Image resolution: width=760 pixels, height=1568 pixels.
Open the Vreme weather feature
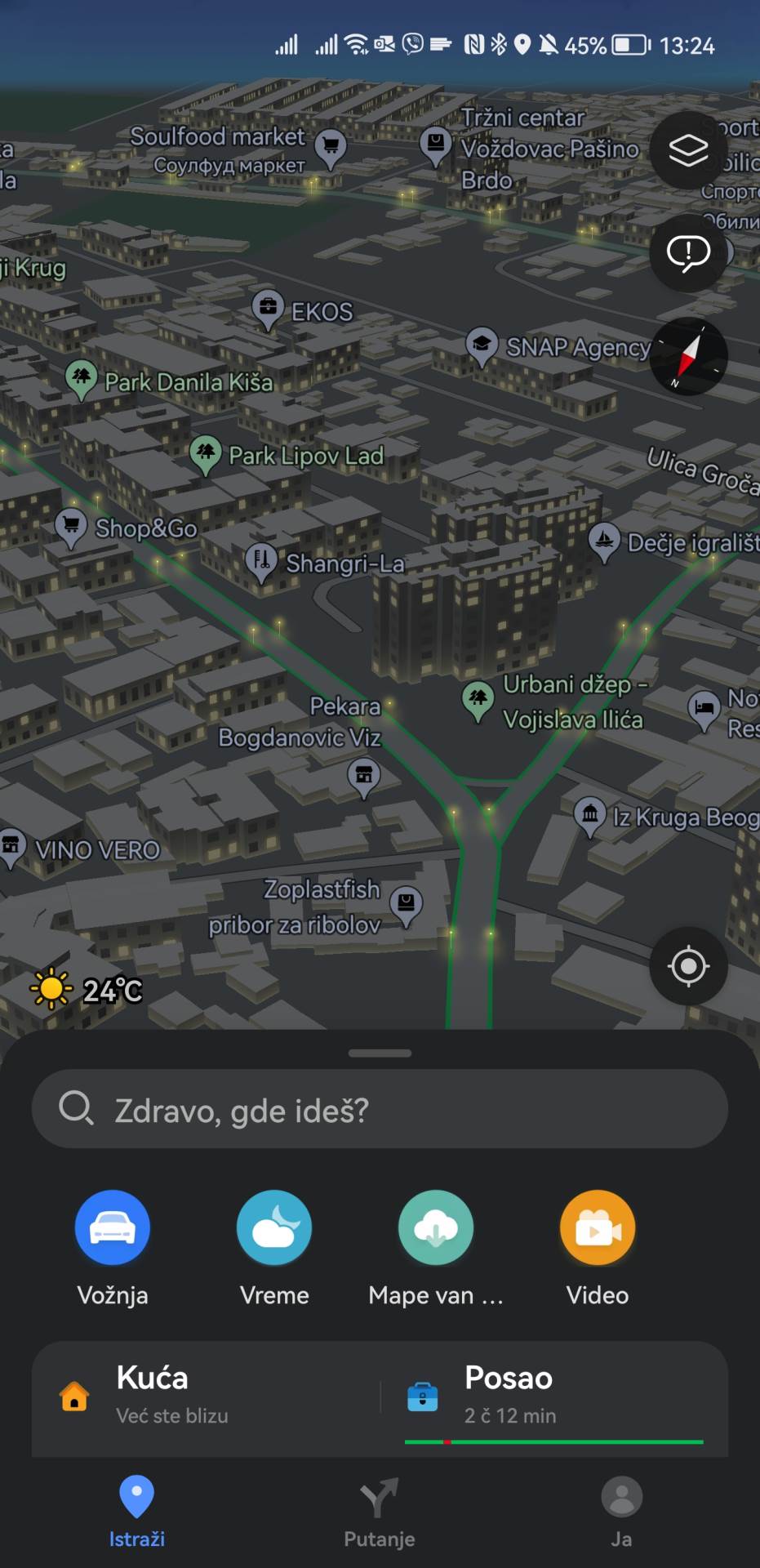click(x=273, y=1227)
